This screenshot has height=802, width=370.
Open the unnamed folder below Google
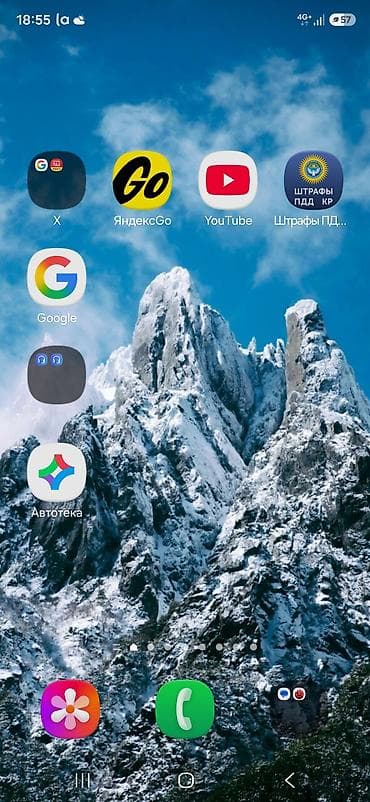[x=56, y=374]
